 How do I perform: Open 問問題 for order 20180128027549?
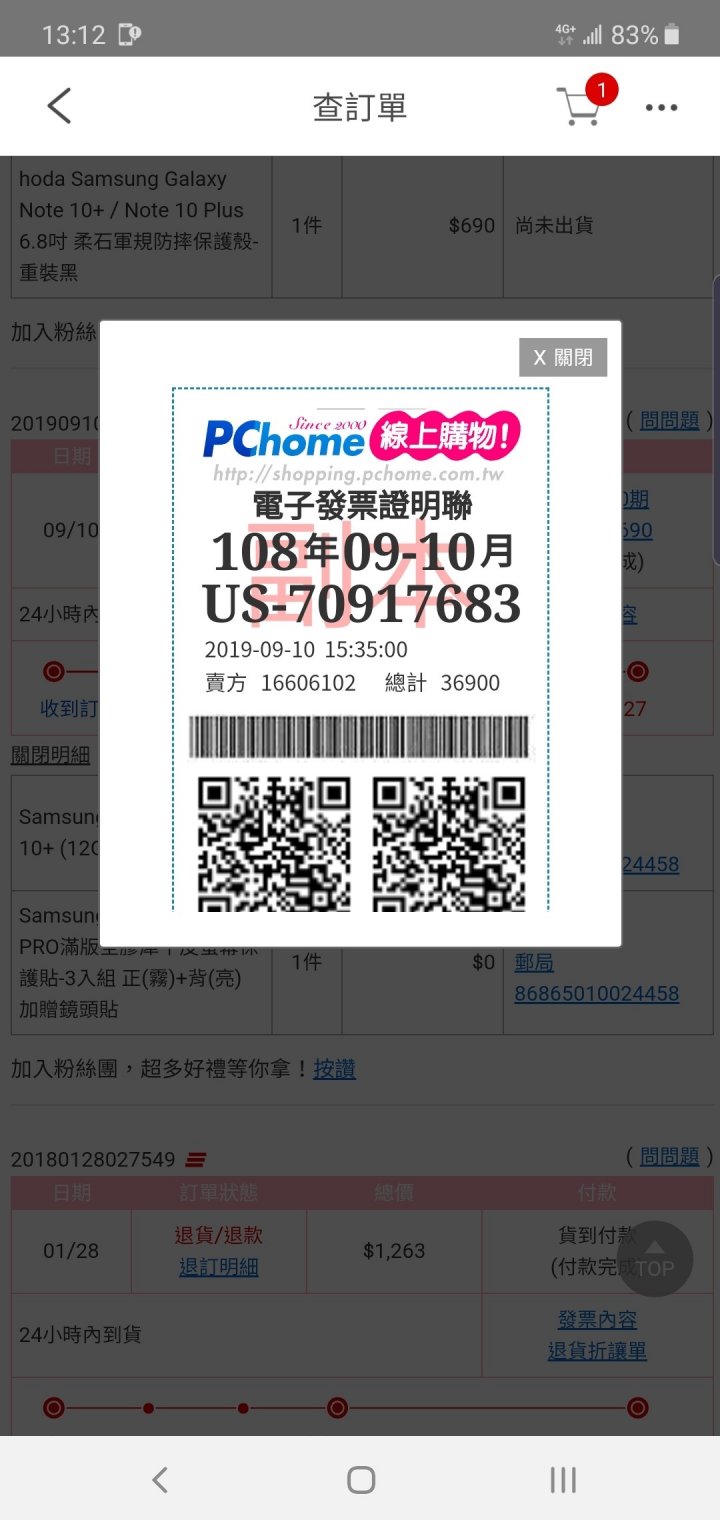pyautogui.click(x=669, y=1157)
